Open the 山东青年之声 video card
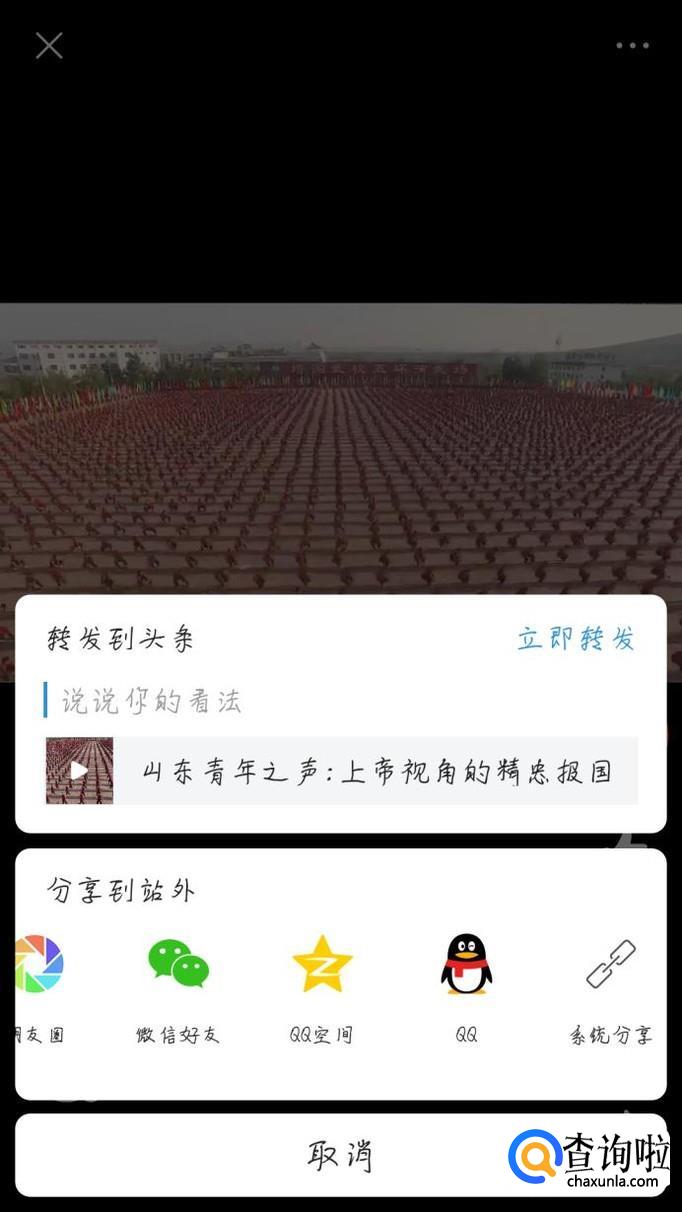This screenshot has height=1212, width=682. click(341, 771)
